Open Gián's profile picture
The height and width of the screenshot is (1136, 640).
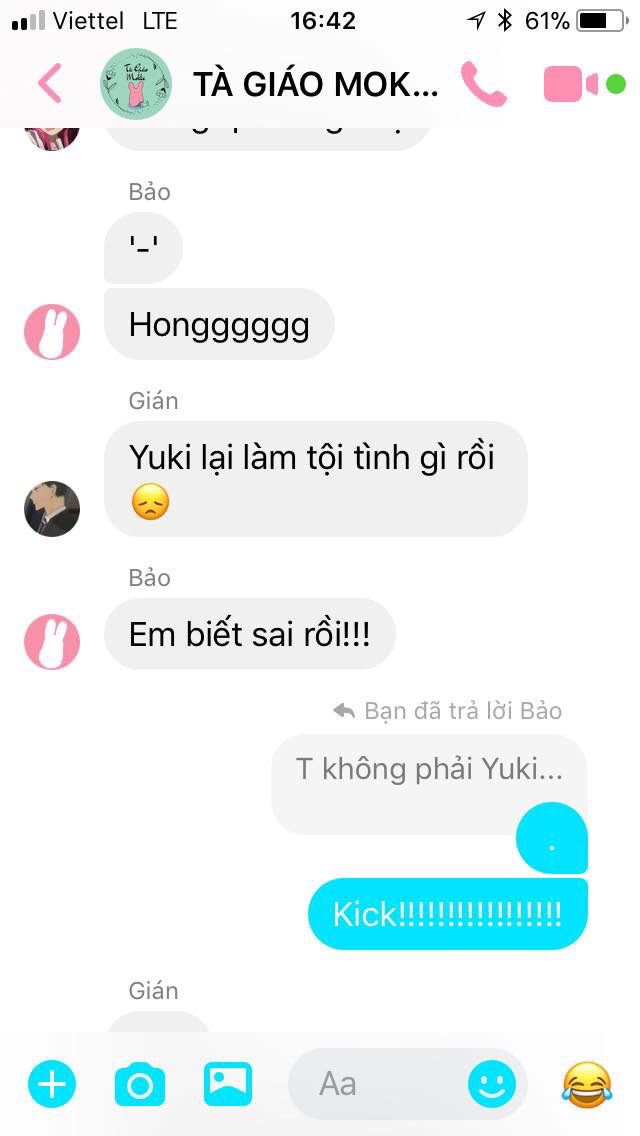tap(52, 509)
